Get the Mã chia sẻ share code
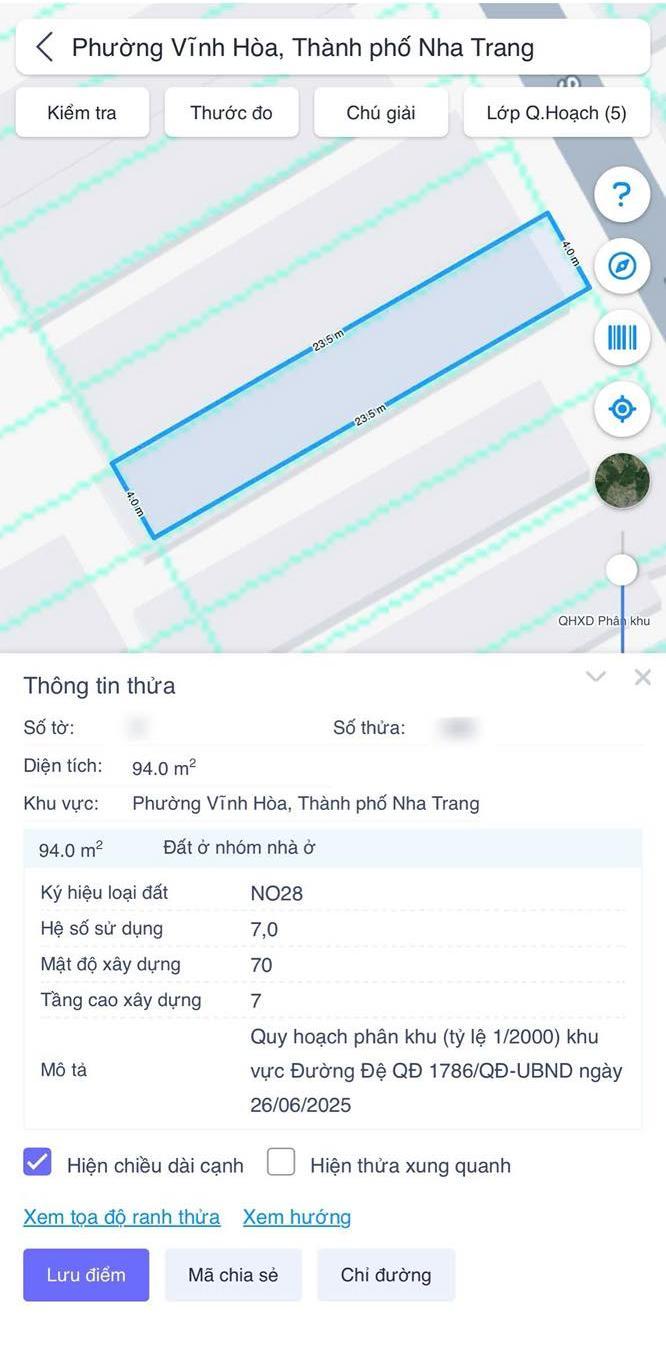 (233, 1275)
